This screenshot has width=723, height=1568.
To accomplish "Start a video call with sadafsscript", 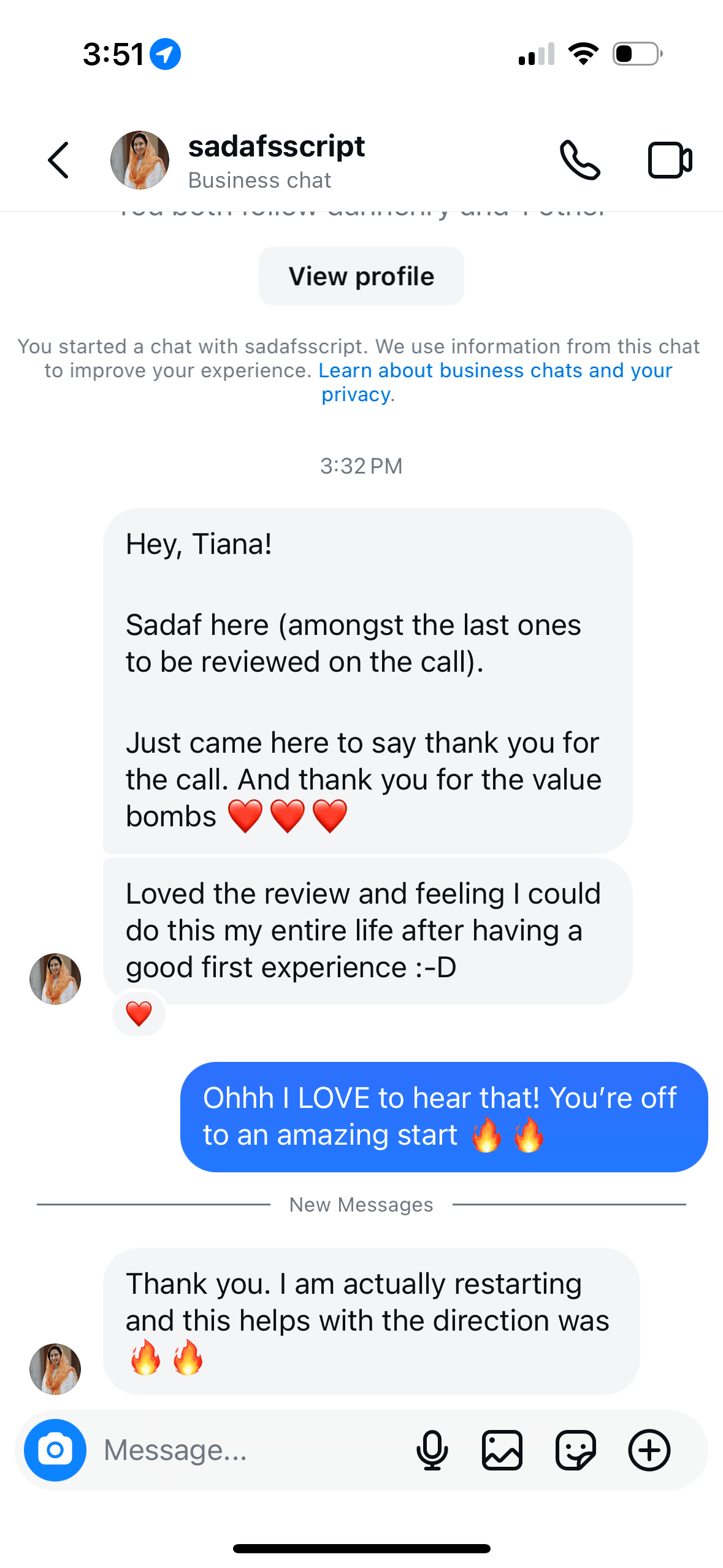I will 670,161.
